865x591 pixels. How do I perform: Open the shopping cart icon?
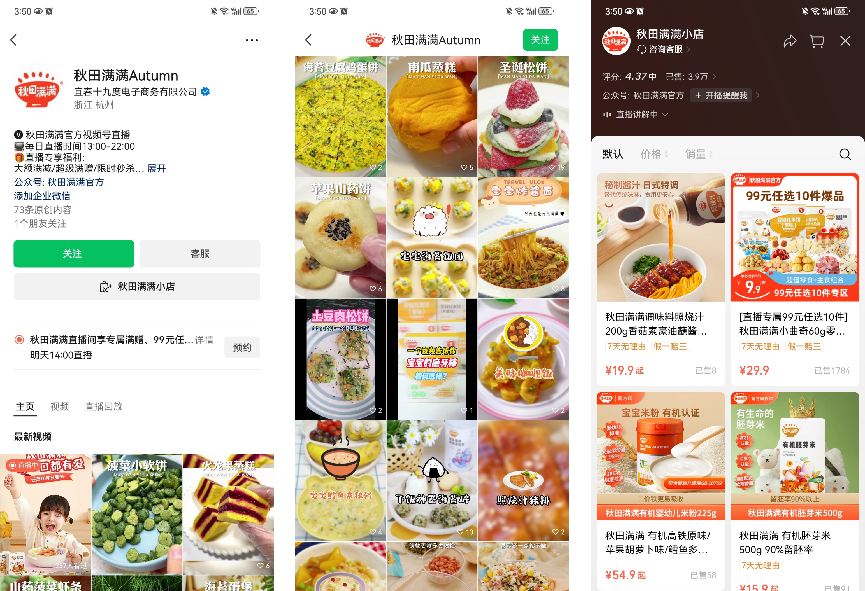click(x=817, y=41)
